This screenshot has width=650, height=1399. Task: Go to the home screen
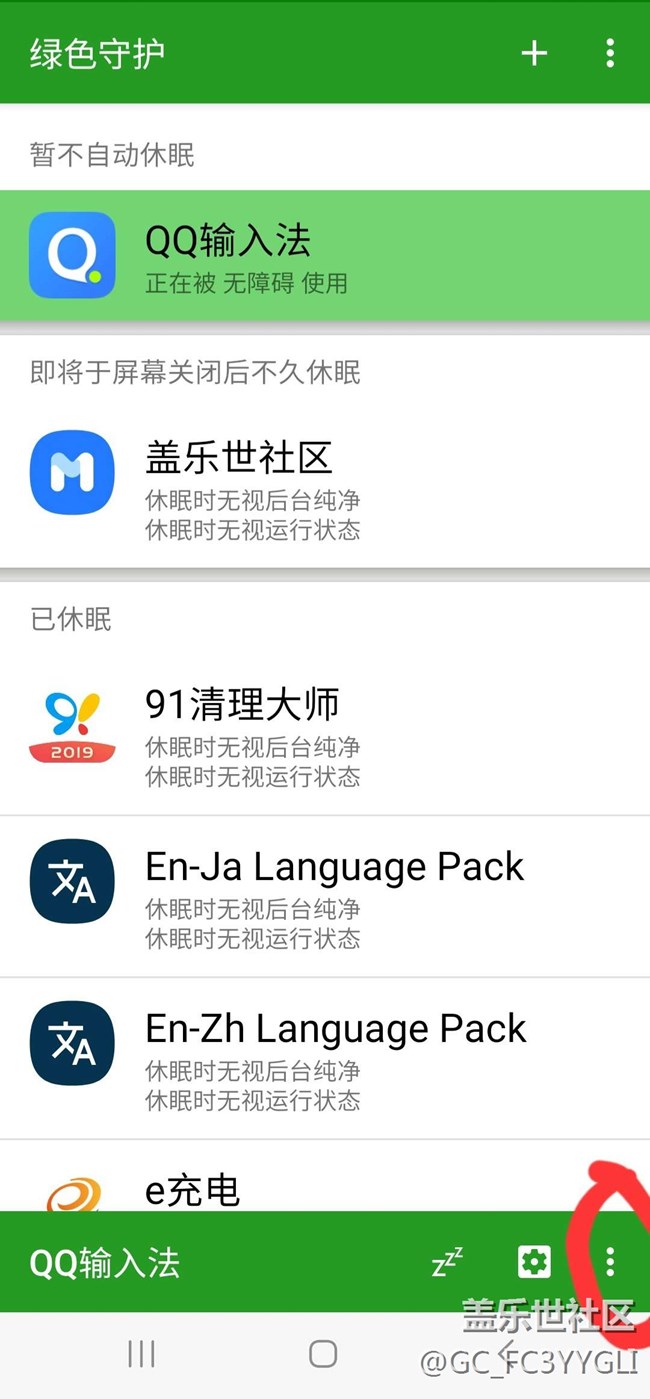point(323,1354)
